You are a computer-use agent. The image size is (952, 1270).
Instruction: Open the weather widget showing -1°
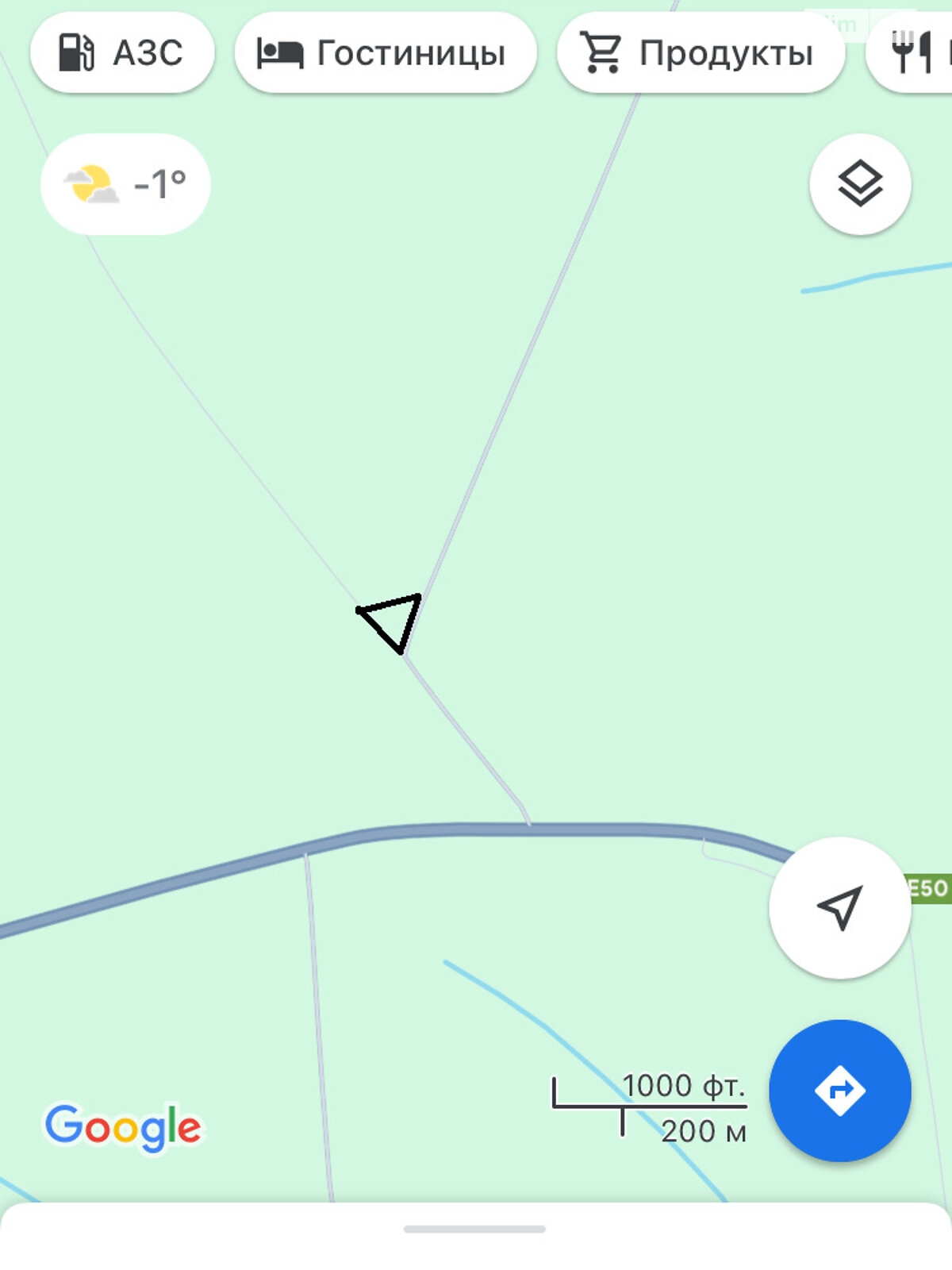[x=125, y=184]
